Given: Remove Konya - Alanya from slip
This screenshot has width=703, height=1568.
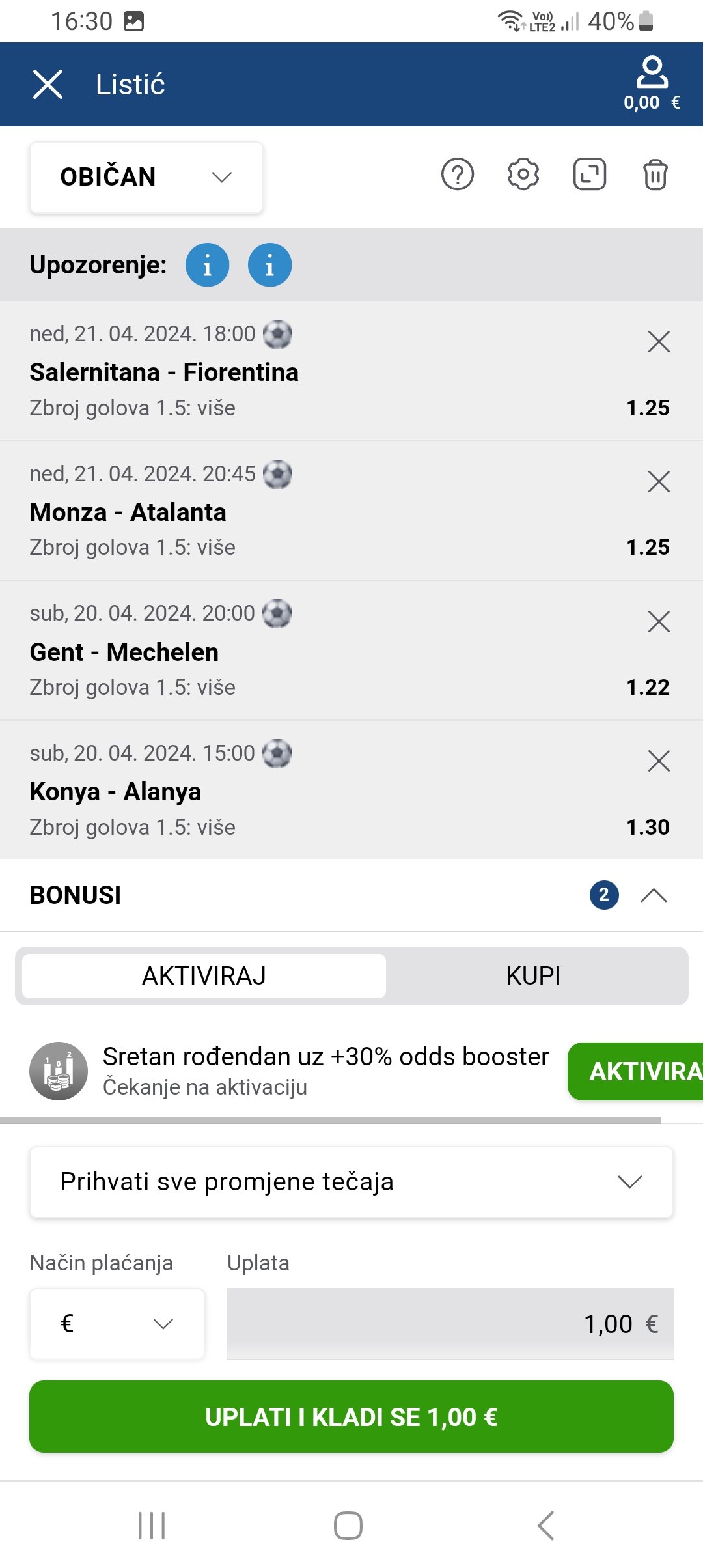Looking at the screenshot, I should (x=659, y=761).
